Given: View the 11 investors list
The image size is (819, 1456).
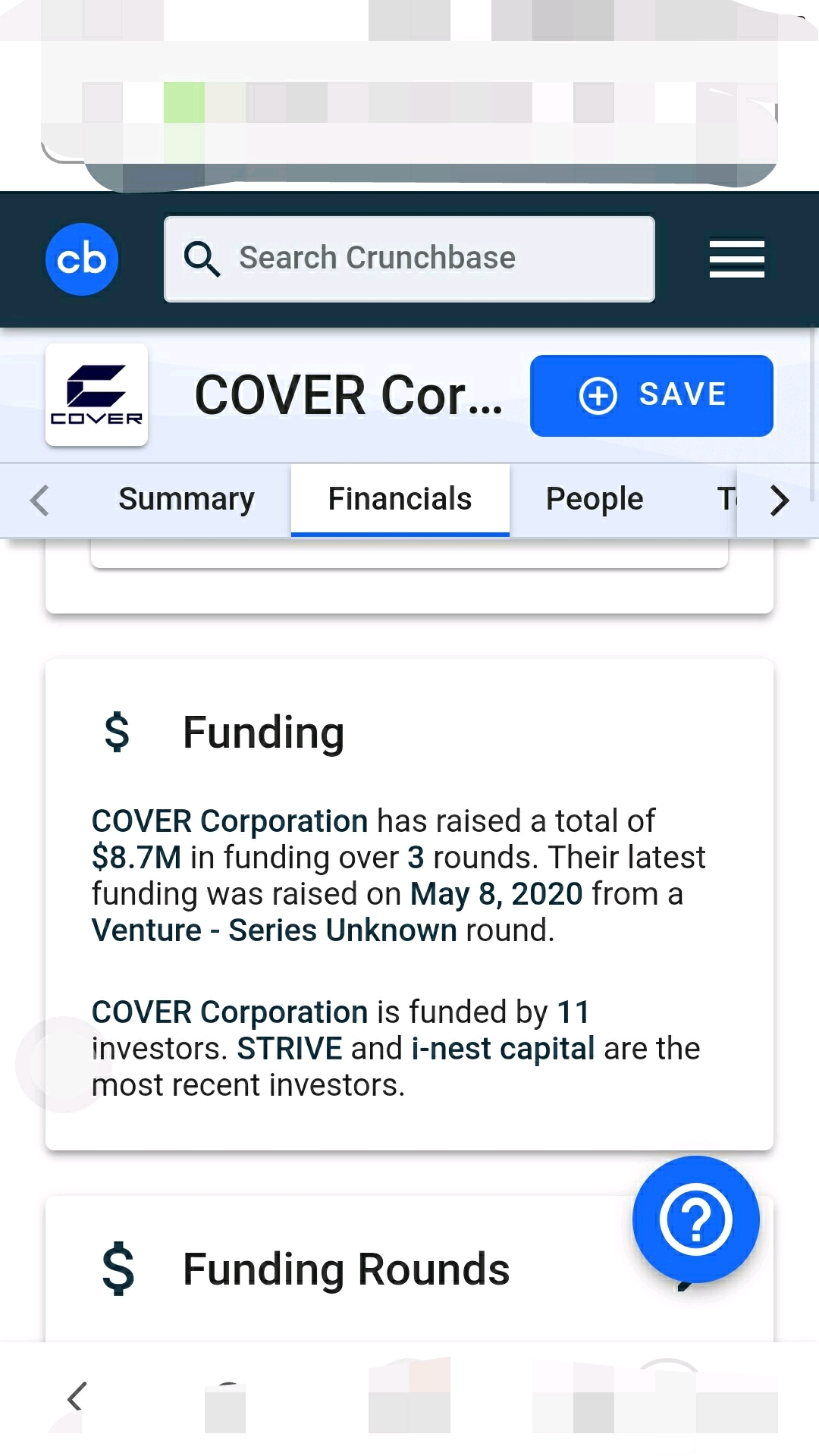Looking at the screenshot, I should 573,1012.
